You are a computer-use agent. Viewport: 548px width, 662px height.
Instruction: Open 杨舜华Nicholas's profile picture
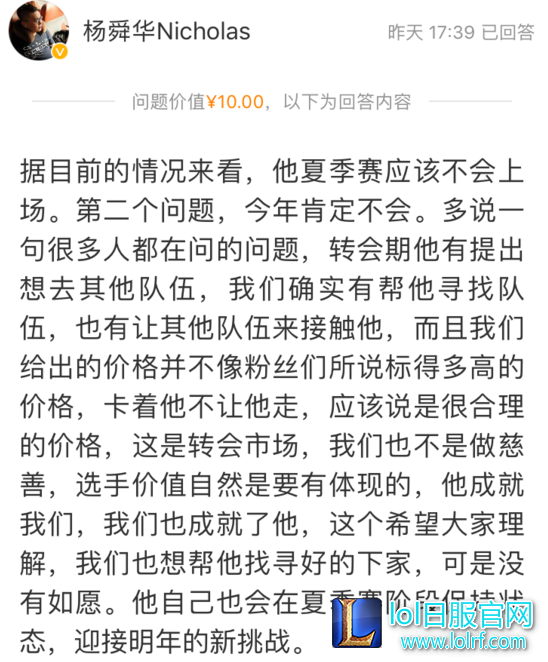click(x=39, y=30)
